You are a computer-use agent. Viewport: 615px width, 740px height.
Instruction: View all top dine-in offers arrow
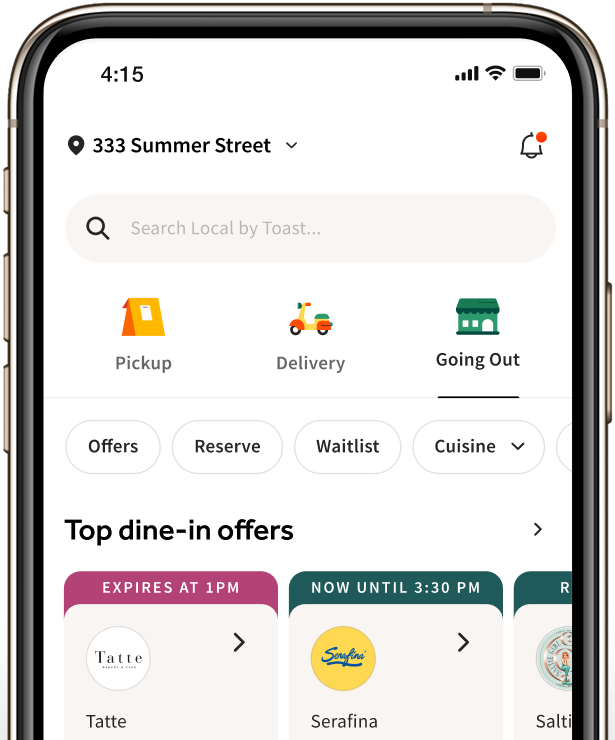click(x=538, y=529)
